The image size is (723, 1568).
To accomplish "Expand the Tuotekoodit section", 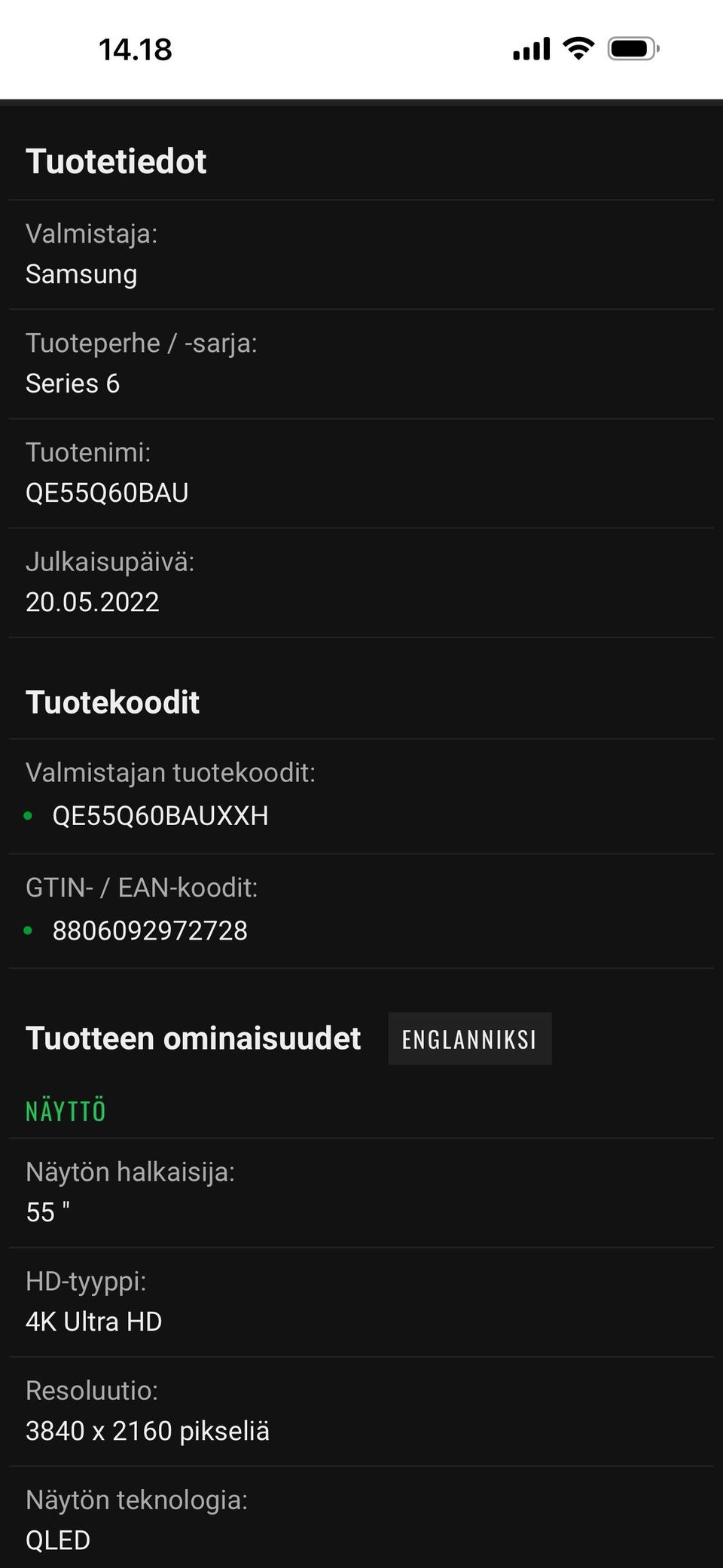I will (112, 702).
